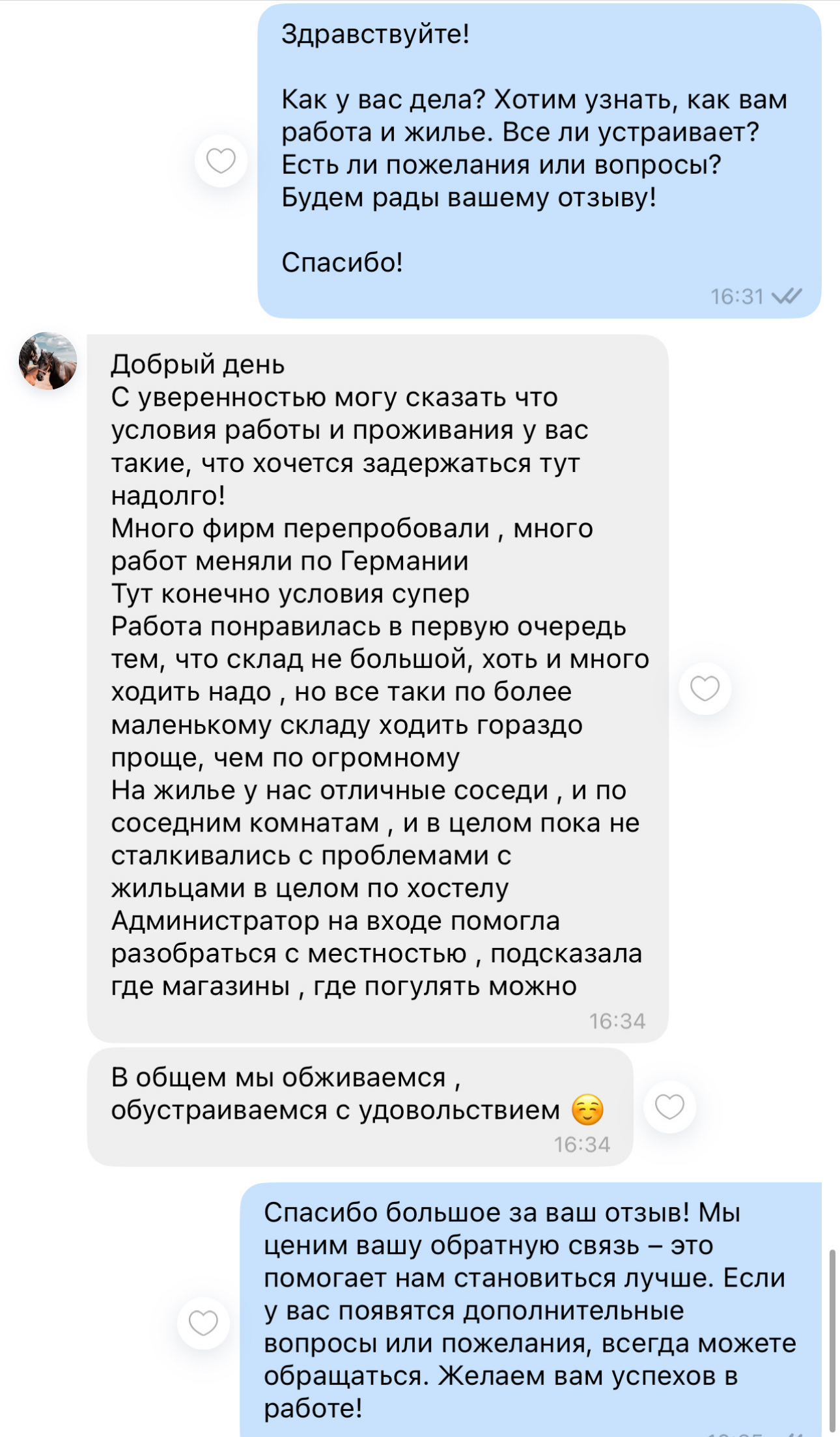Like the 'Здравствуйте!' greeting message
Viewport: 840px width, 1437px height.
point(221,161)
